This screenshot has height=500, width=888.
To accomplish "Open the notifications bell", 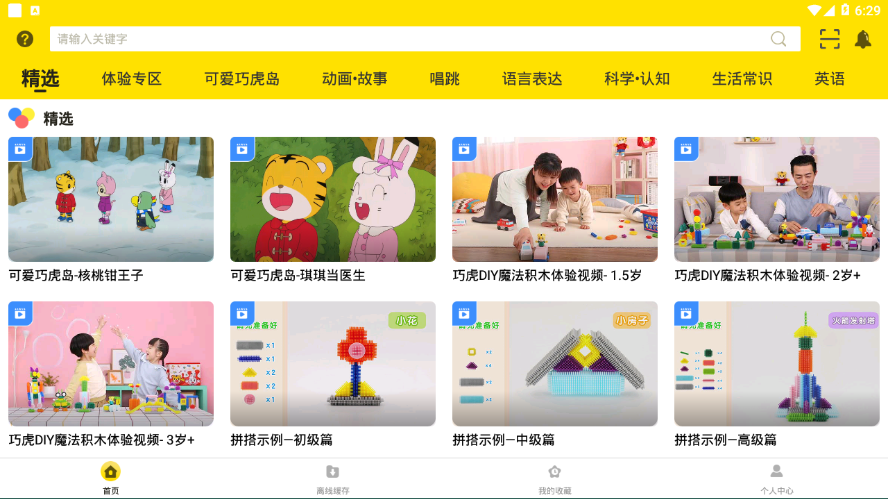I will point(863,39).
